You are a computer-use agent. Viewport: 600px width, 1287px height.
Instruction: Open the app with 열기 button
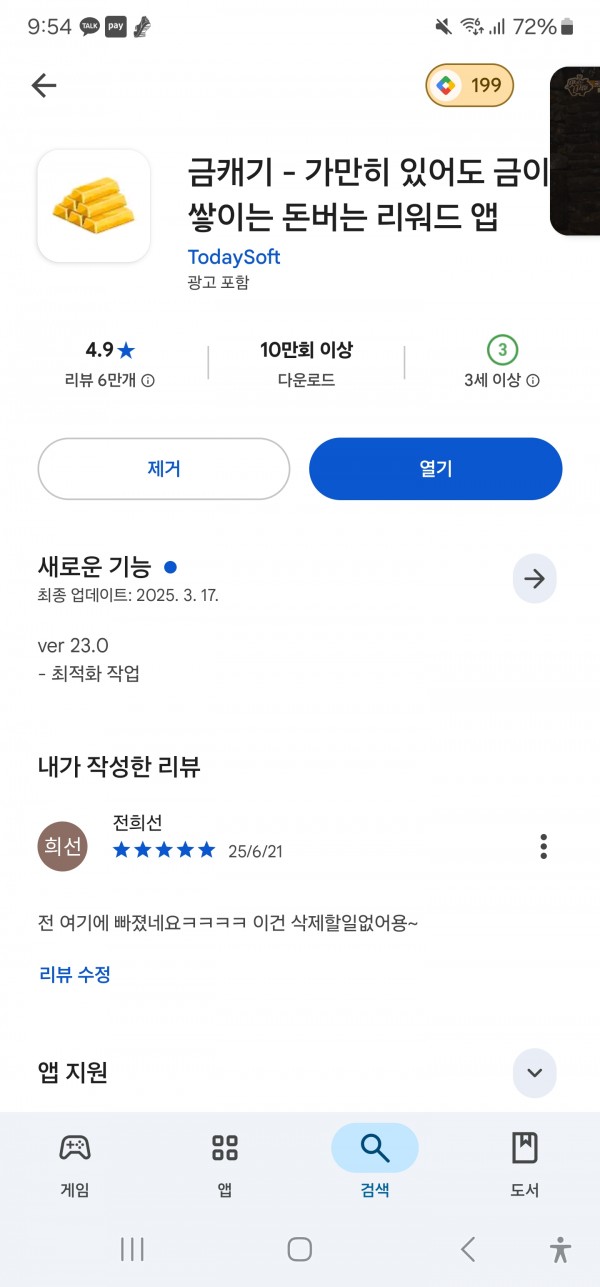point(436,468)
